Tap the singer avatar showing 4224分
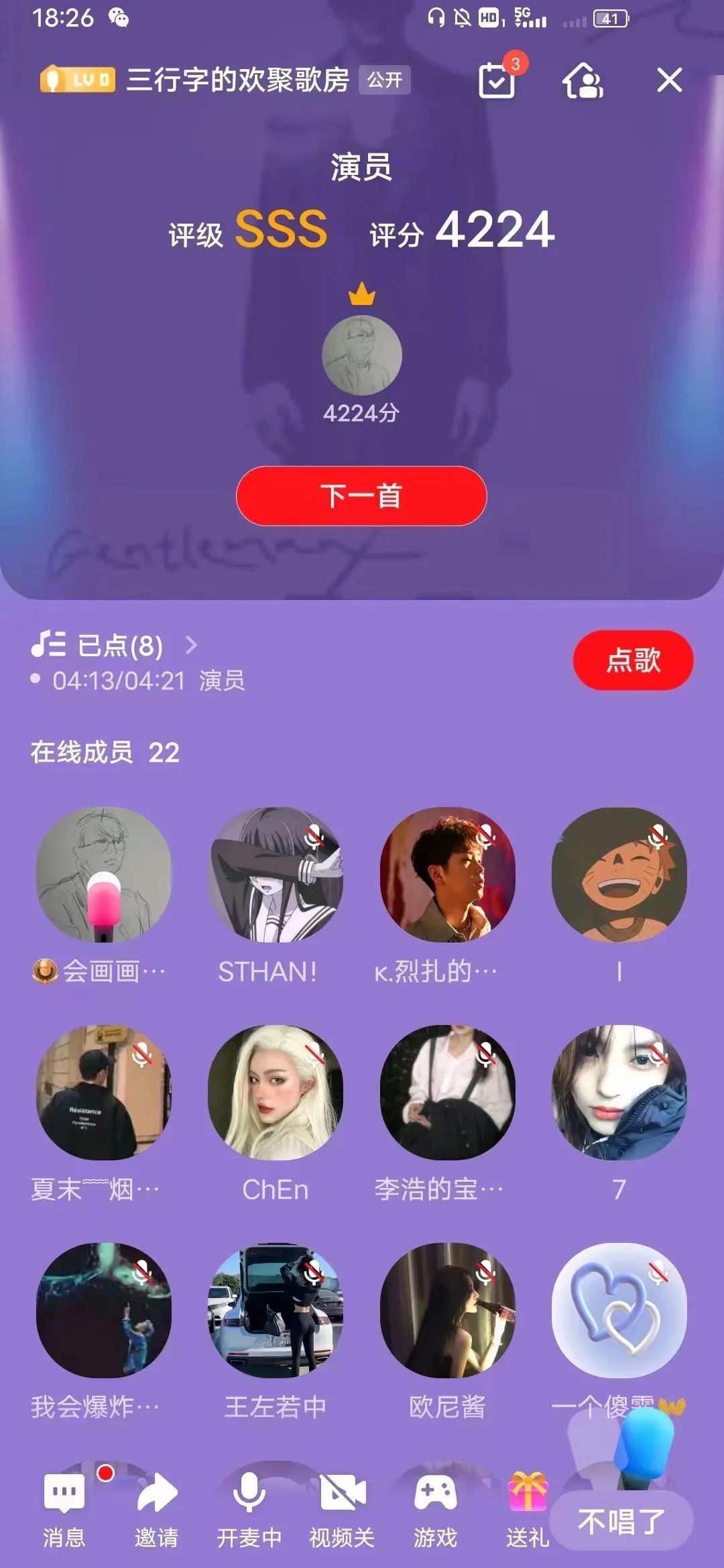The image size is (724, 1568). tap(361, 355)
